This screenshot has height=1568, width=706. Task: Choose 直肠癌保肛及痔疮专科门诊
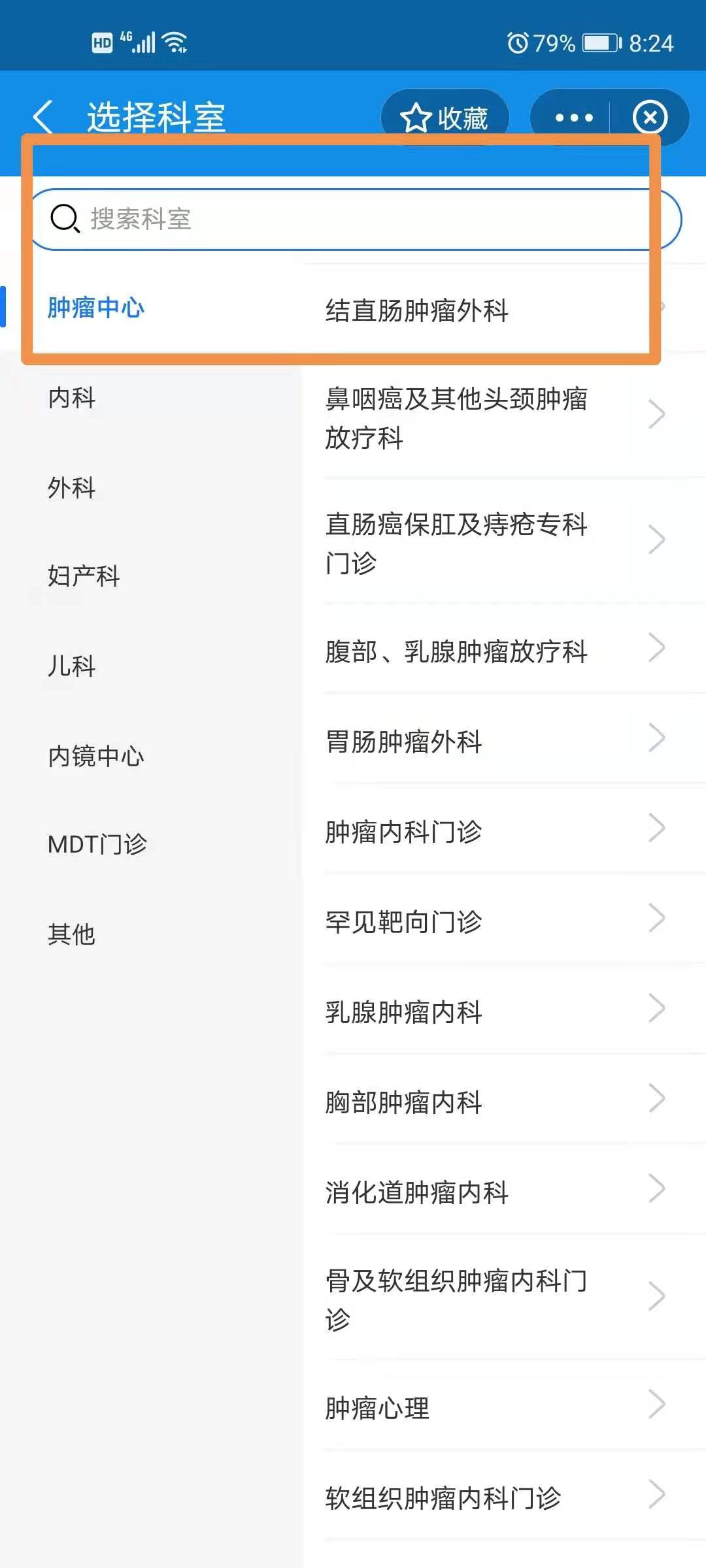click(458, 543)
